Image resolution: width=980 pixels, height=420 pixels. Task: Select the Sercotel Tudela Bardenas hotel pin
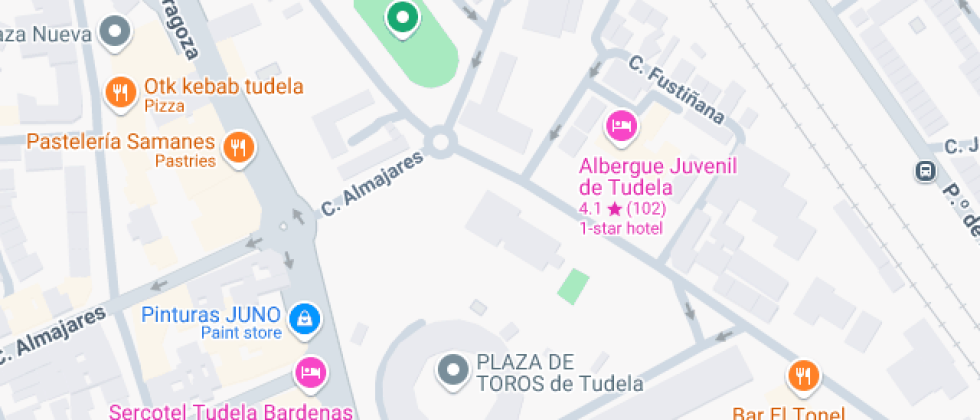[310, 373]
